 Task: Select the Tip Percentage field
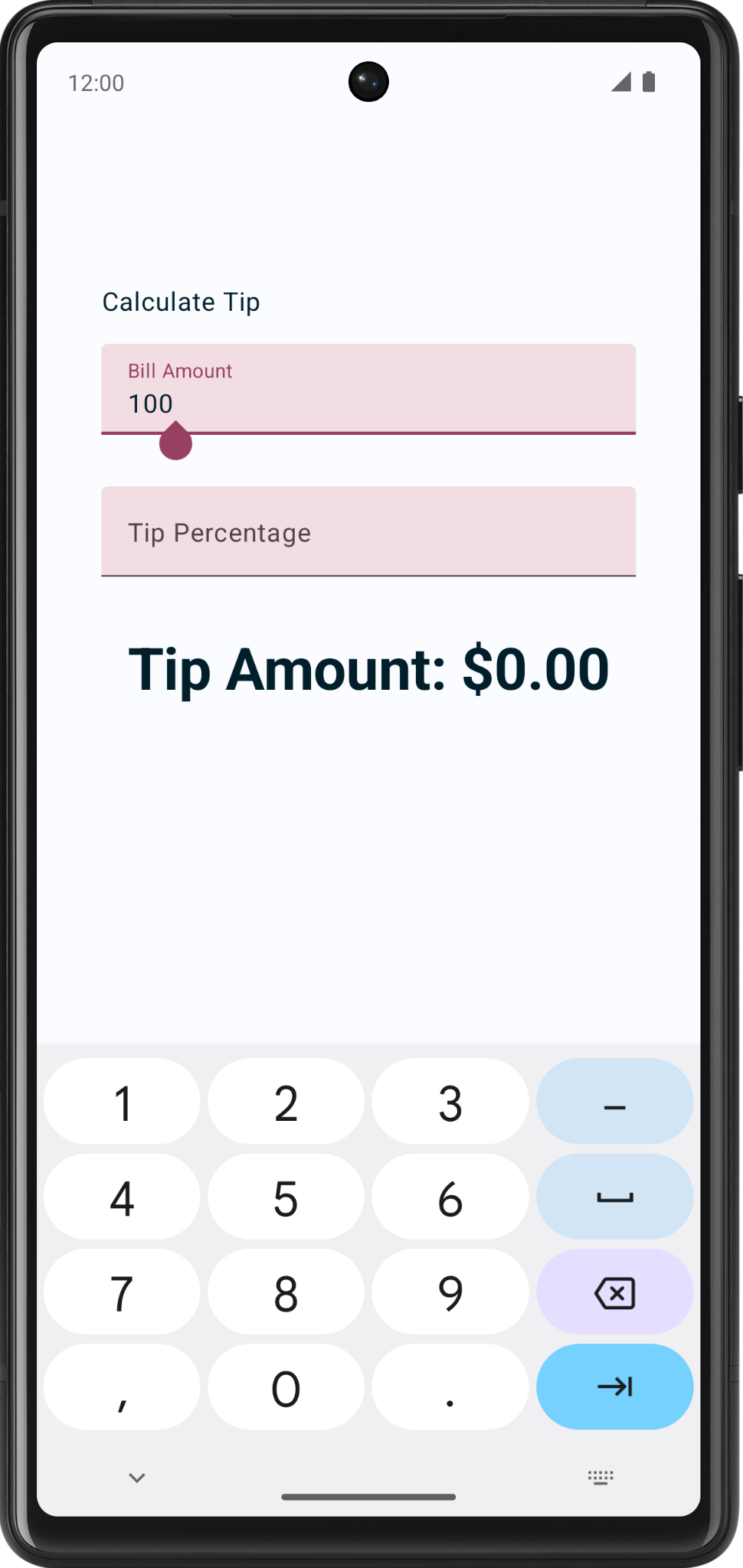point(368,531)
